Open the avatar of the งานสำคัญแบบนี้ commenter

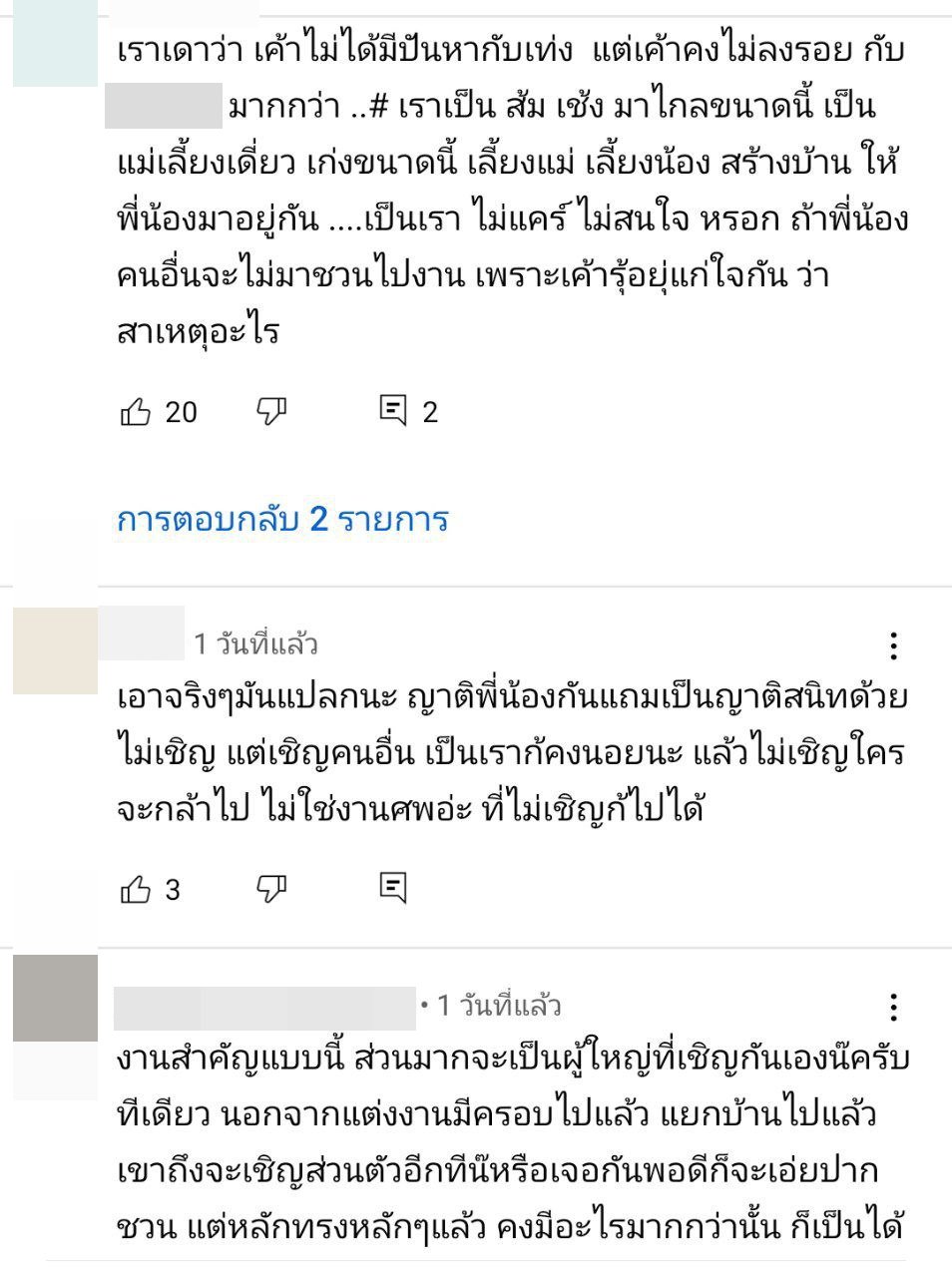click(55, 998)
